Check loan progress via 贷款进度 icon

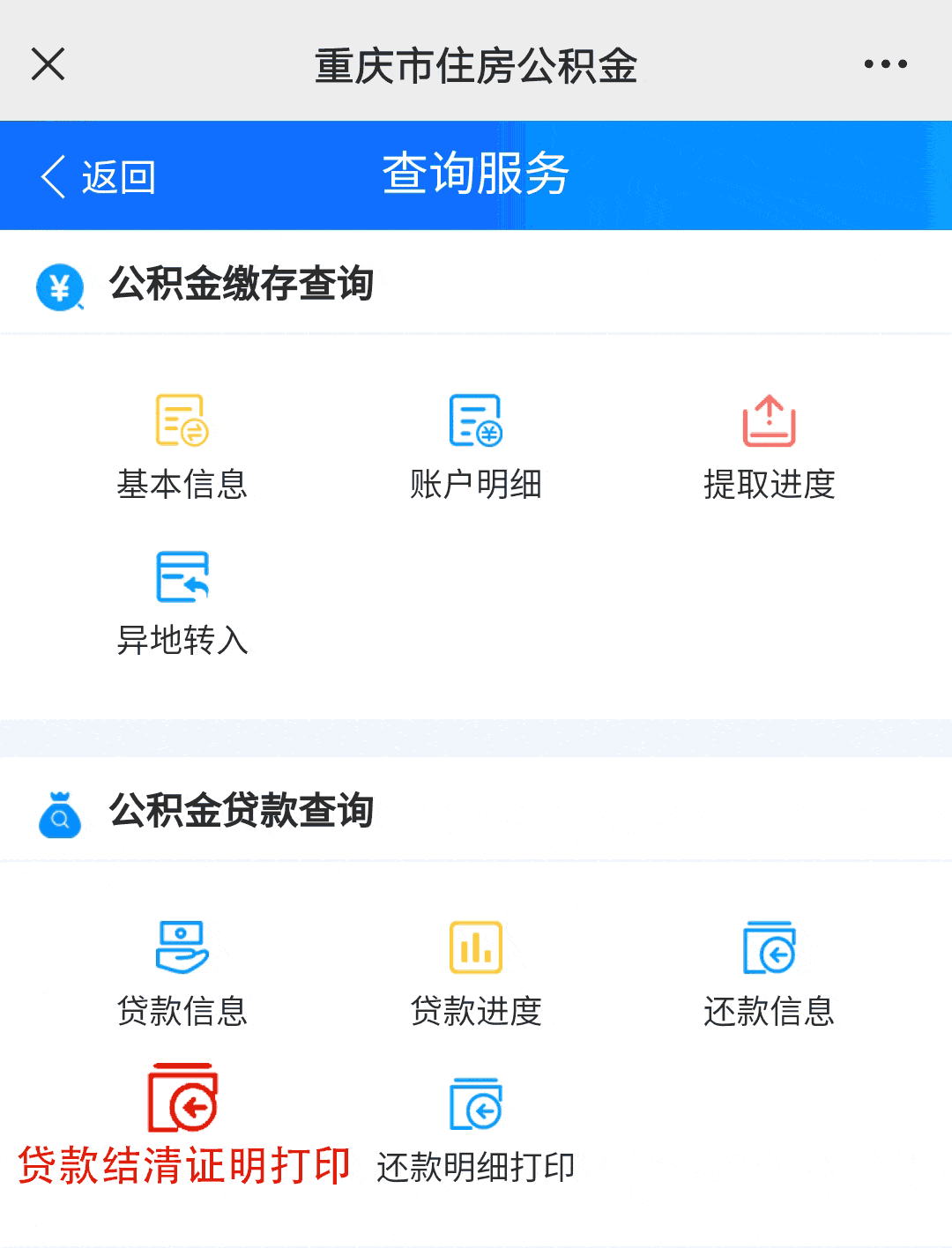point(475,946)
